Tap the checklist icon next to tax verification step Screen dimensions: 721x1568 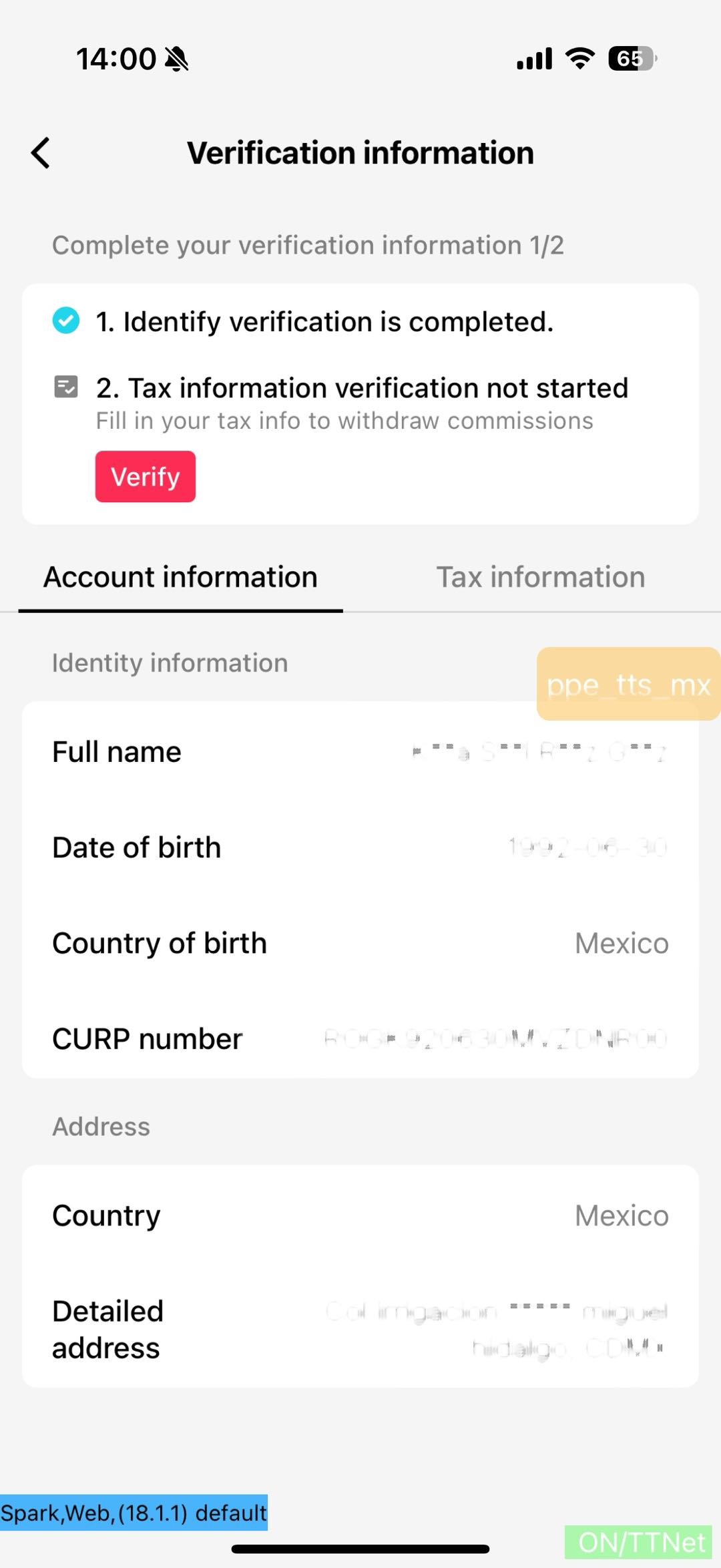coord(65,388)
